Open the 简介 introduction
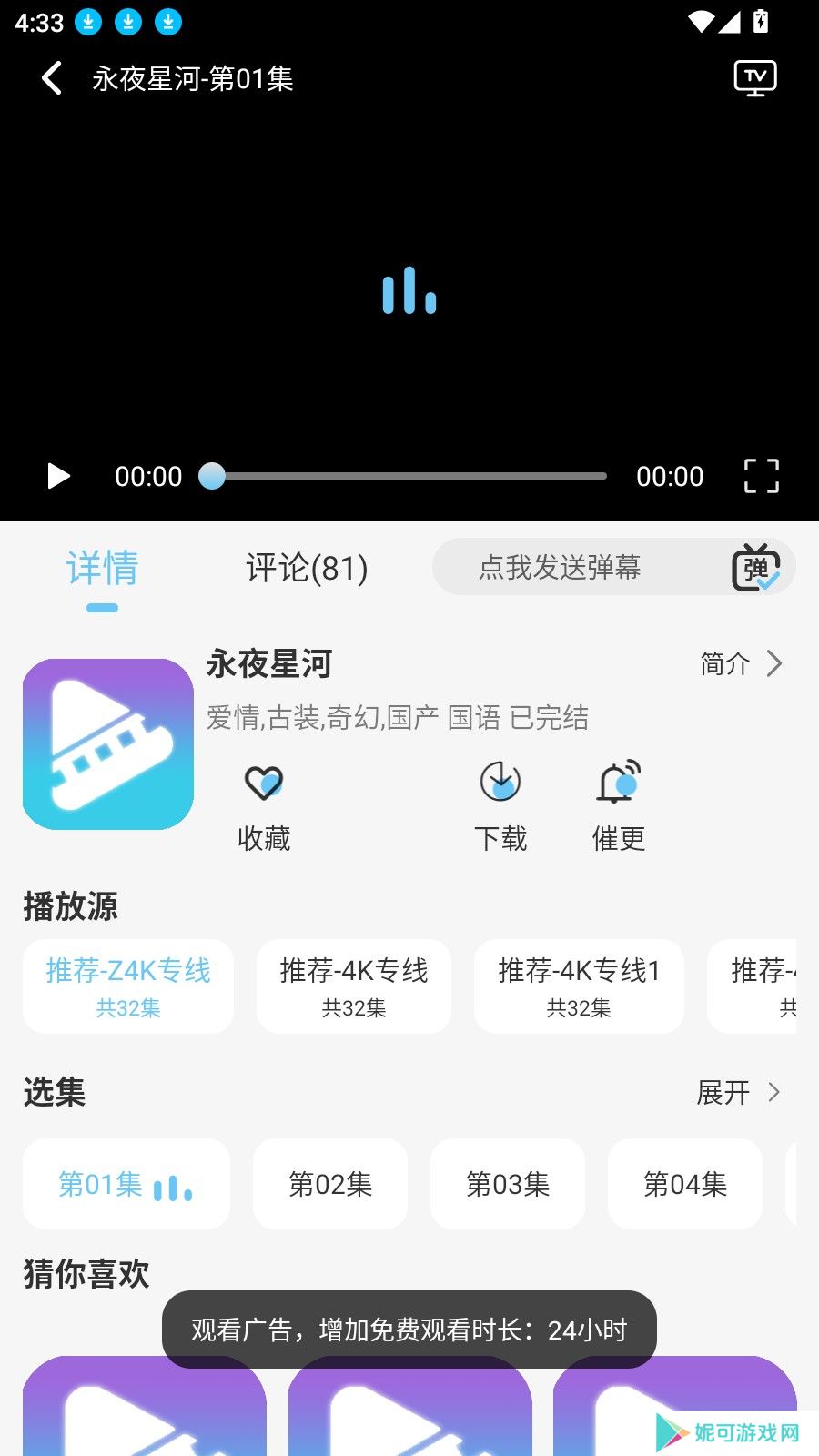This screenshot has width=819, height=1456. pyautogui.click(x=741, y=663)
